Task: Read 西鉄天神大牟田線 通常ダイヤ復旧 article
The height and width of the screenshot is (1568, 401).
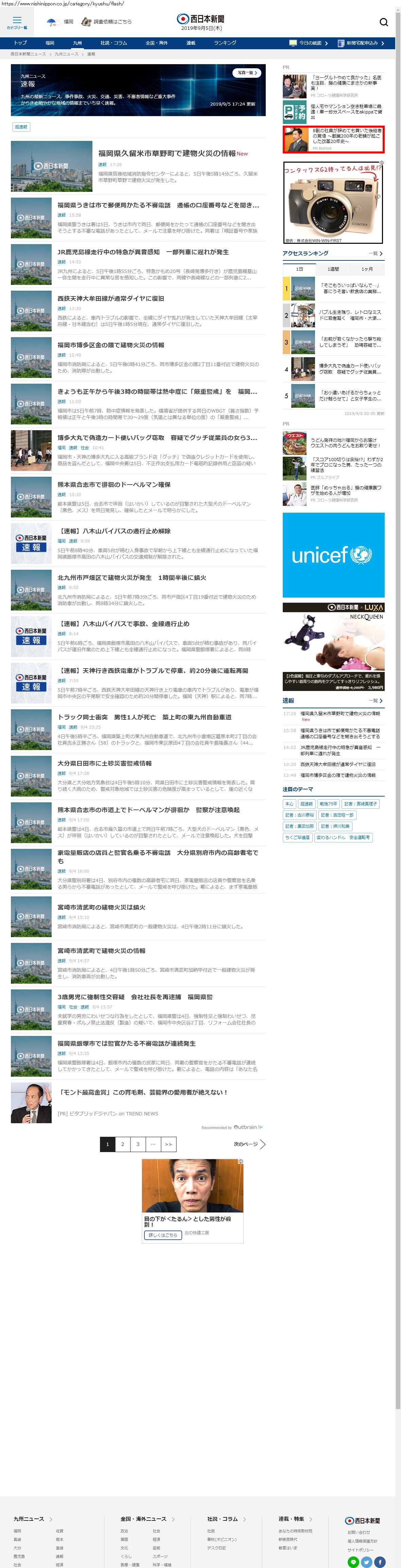Action: coord(110,299)
